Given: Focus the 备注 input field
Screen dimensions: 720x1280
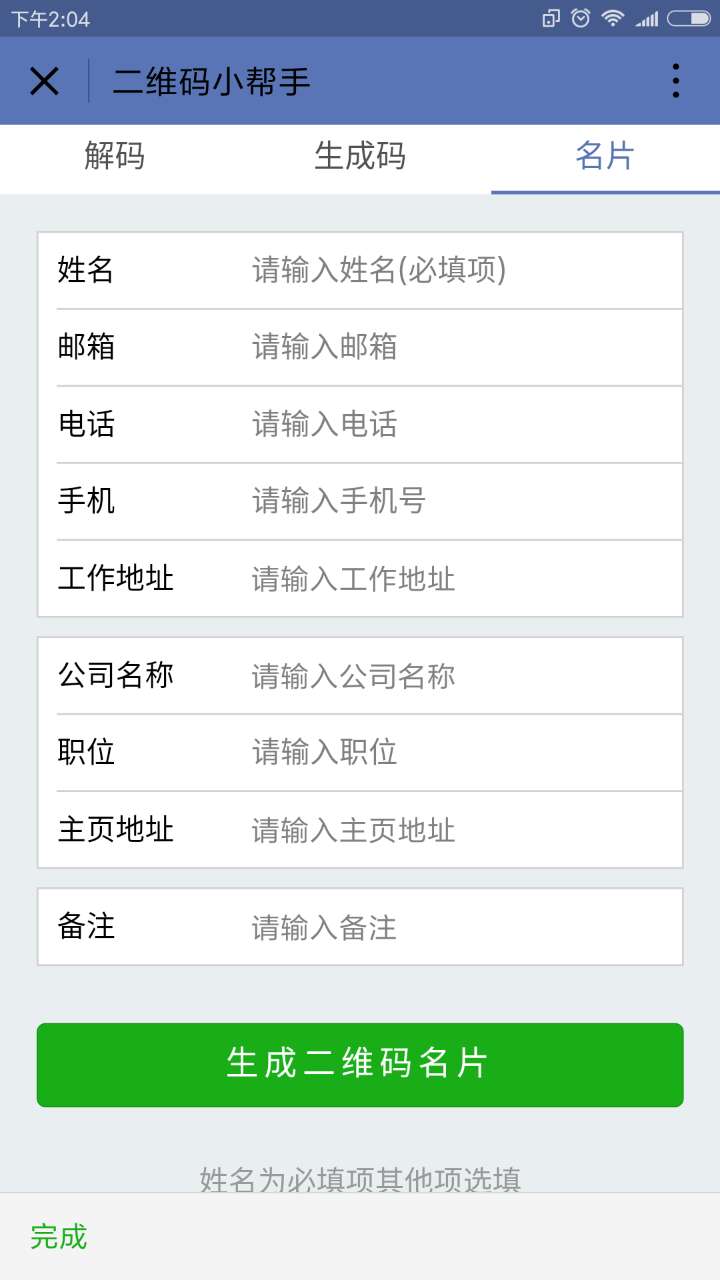Looking at the screenshot, I should (x=460, y=928).
